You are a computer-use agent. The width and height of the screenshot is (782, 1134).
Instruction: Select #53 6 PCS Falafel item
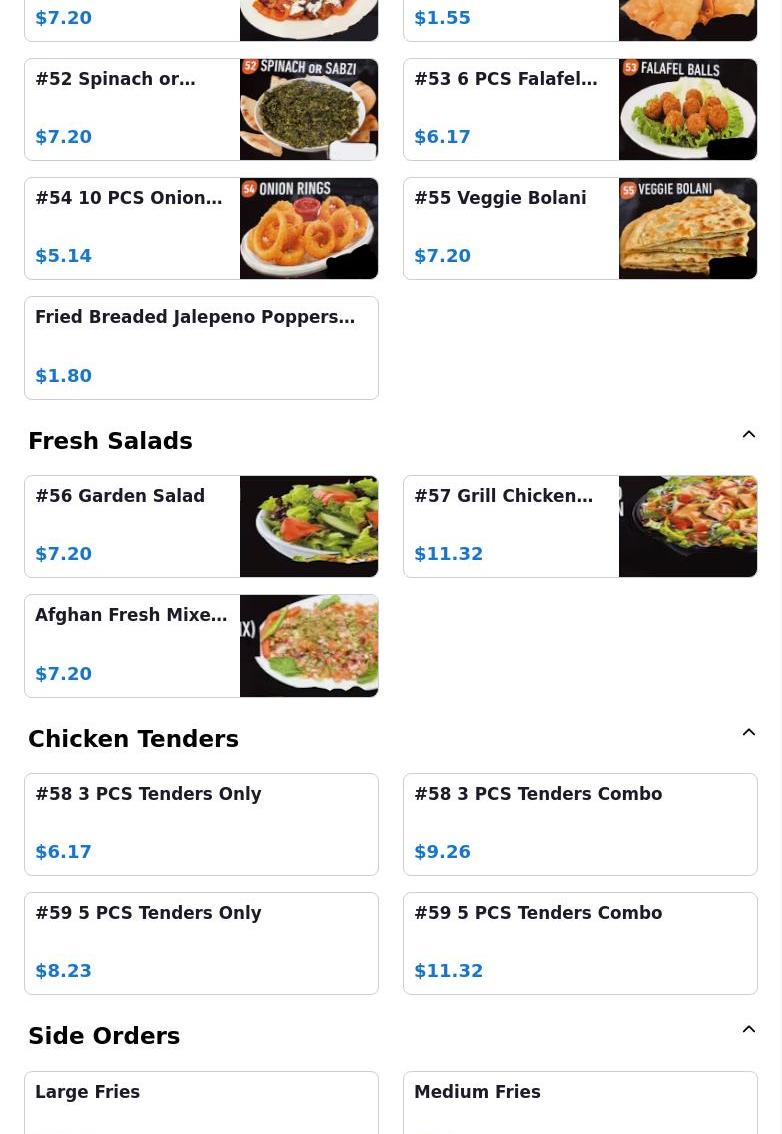(x=580, y=109)
